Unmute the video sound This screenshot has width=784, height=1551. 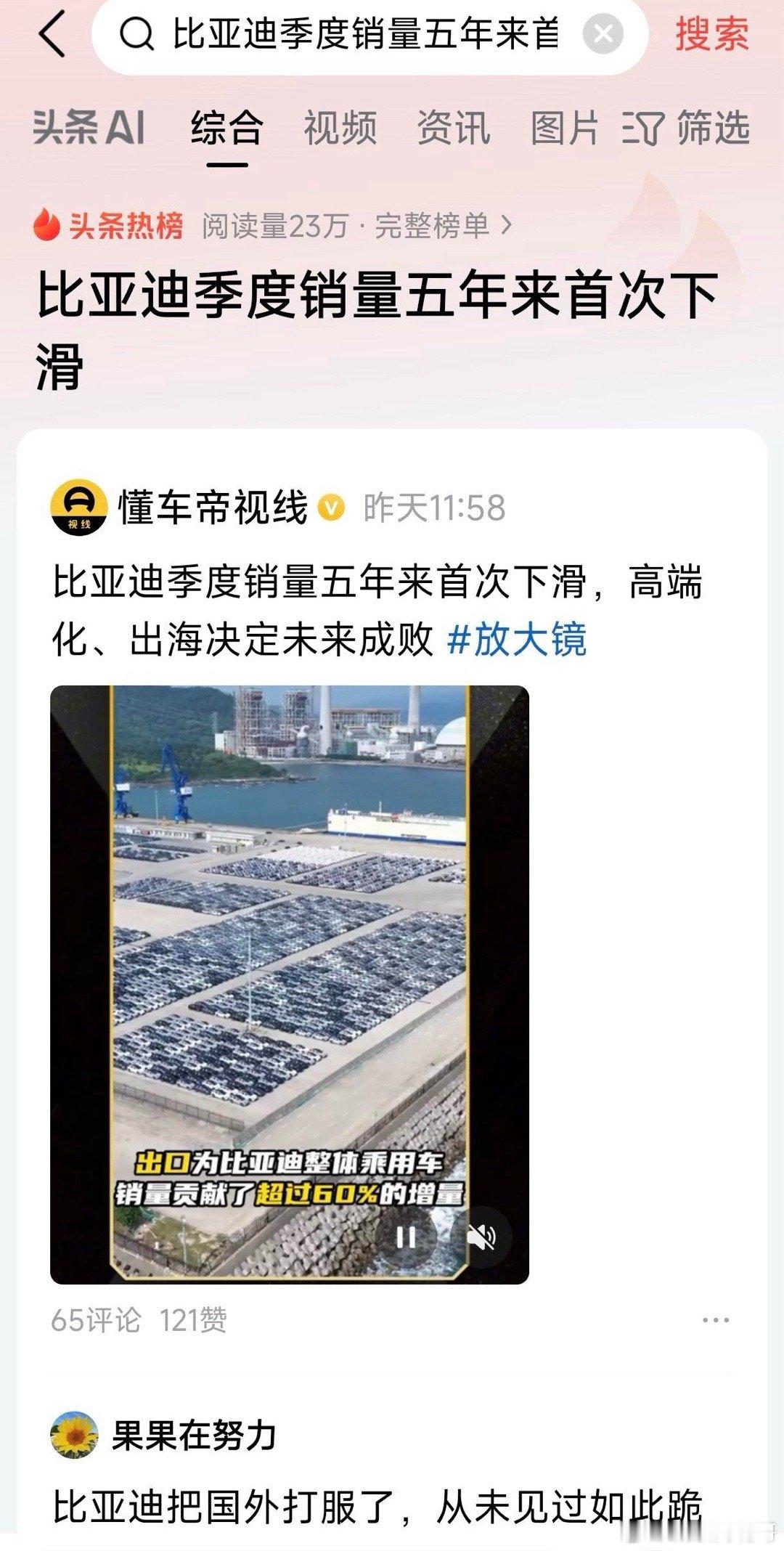click(x=481, y=1237)
